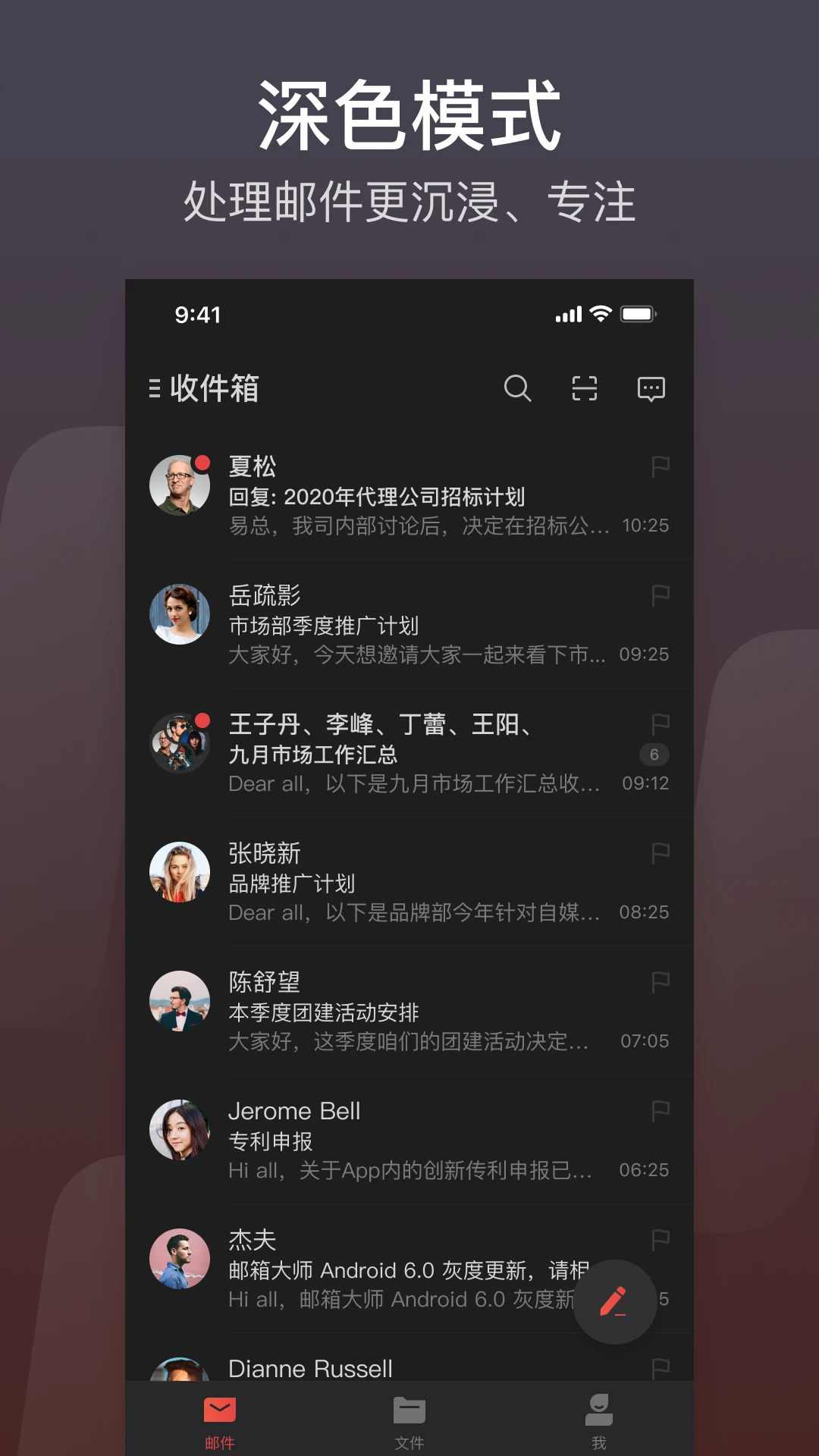
Task: Expand the thread showing 6 messages
Action: [654, 755]
